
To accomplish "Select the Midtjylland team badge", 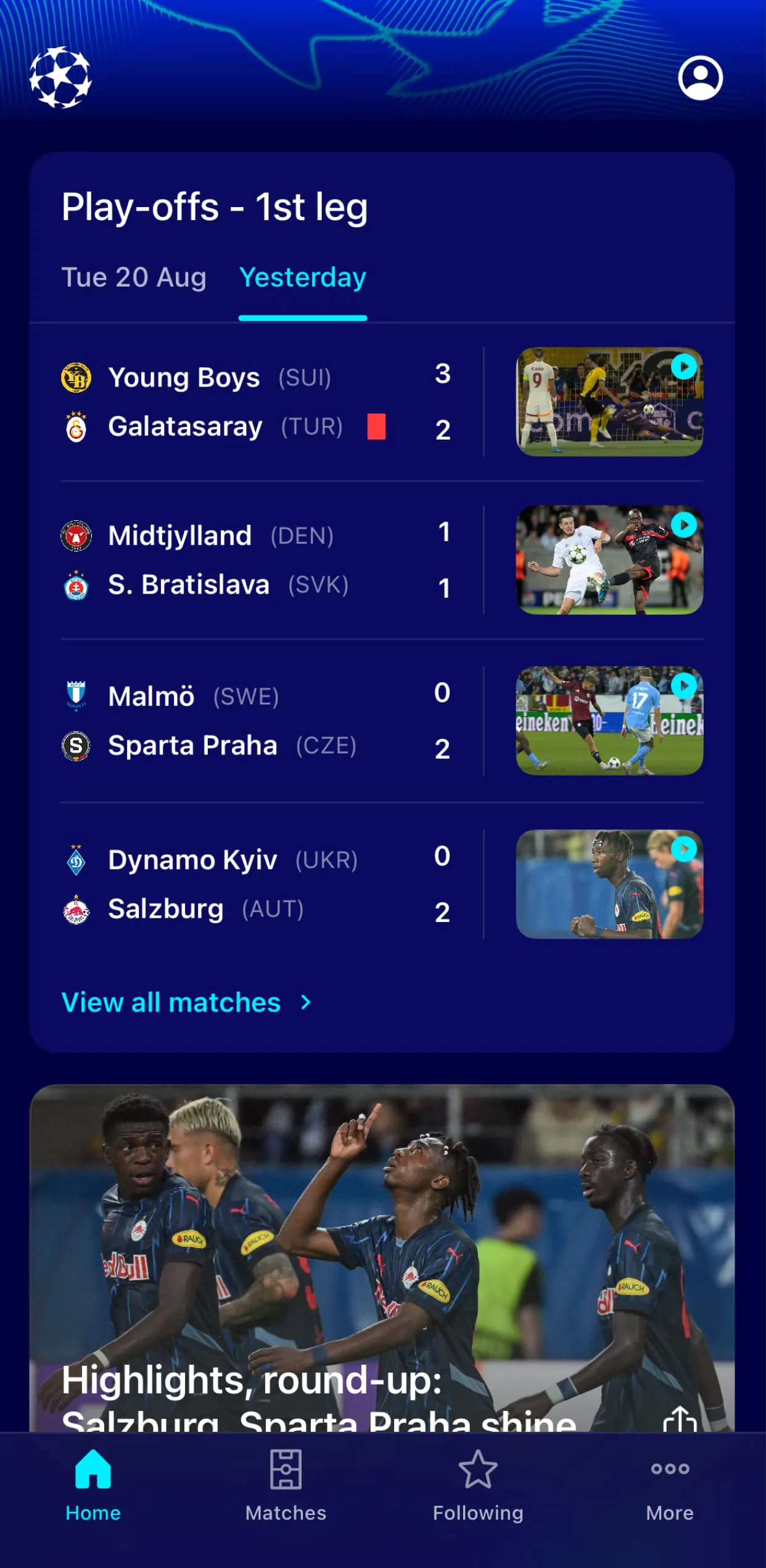I will tap(76, 535).
